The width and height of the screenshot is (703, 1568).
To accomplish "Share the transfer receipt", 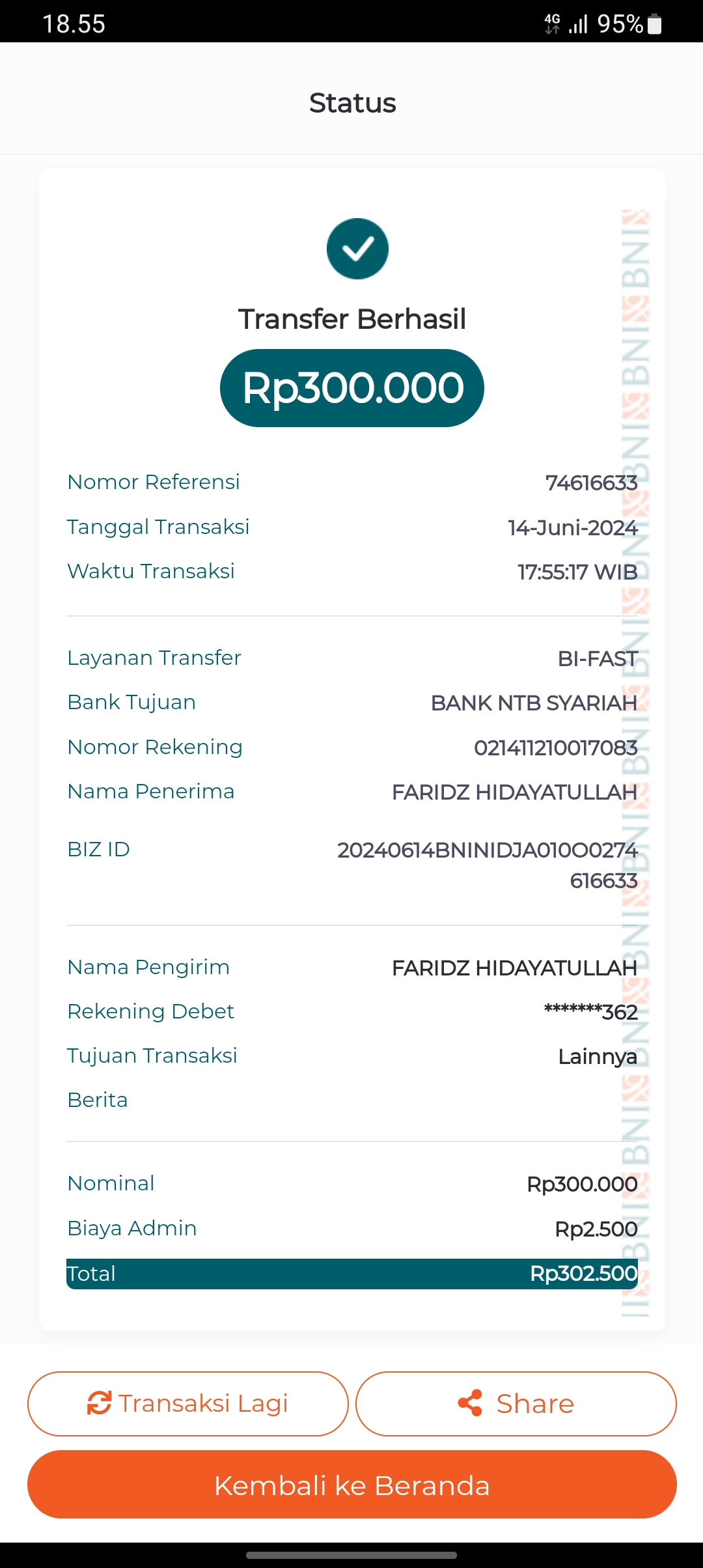I will (516, 1403).
